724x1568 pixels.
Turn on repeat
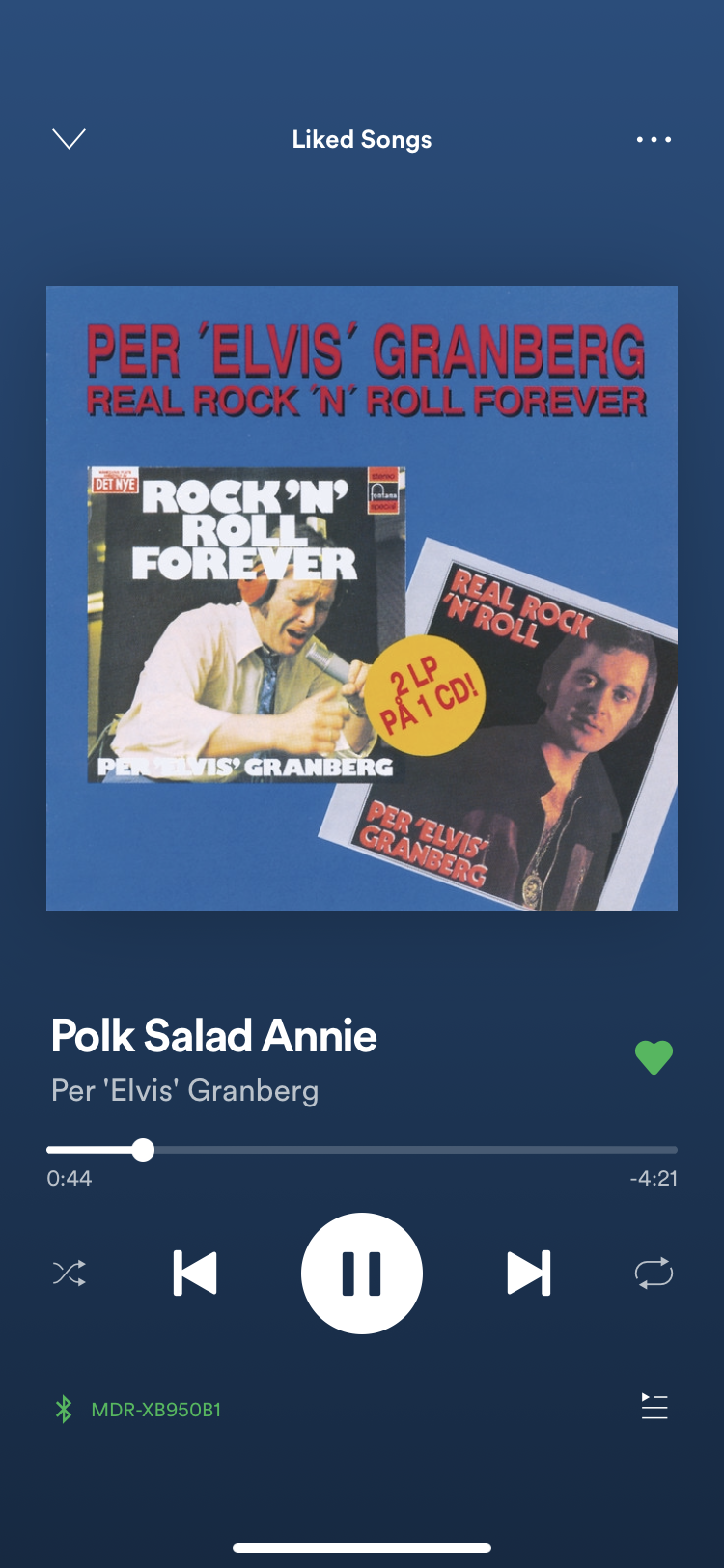pyautogui.click(x=654, y=1274)
